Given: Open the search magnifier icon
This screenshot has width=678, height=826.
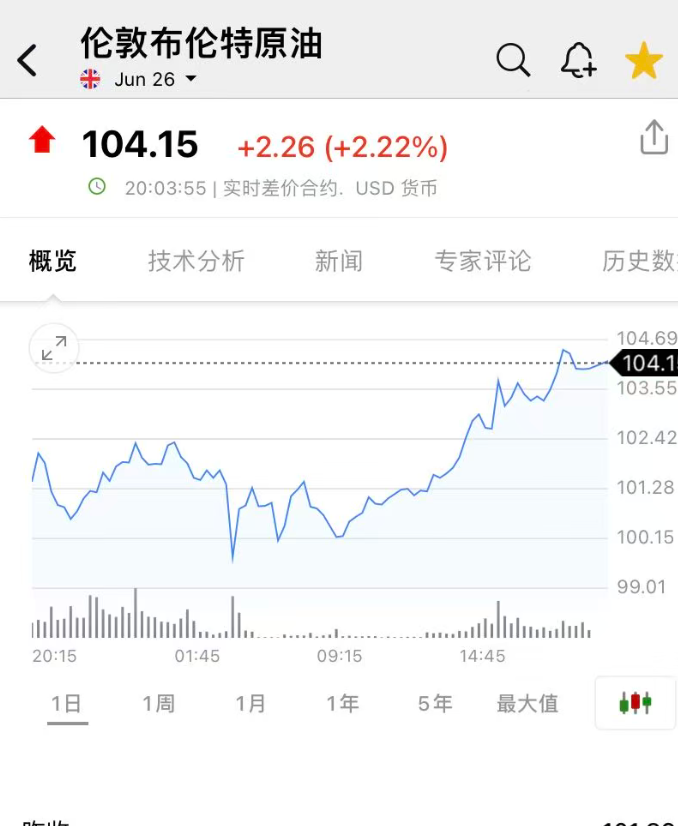Looking at the screenshot, I should [x=513, y=61].
